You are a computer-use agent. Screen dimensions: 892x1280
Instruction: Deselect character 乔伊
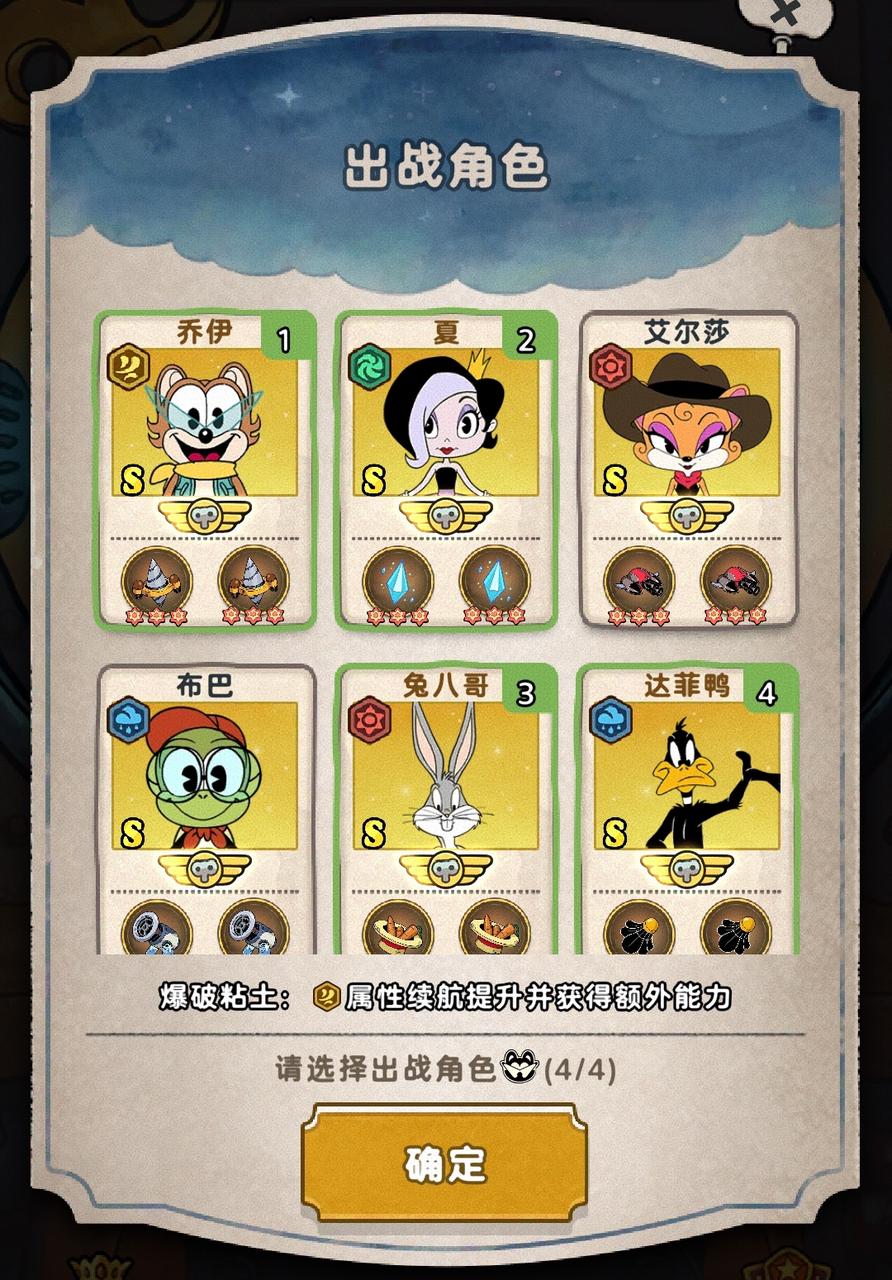tap(205, 430)
